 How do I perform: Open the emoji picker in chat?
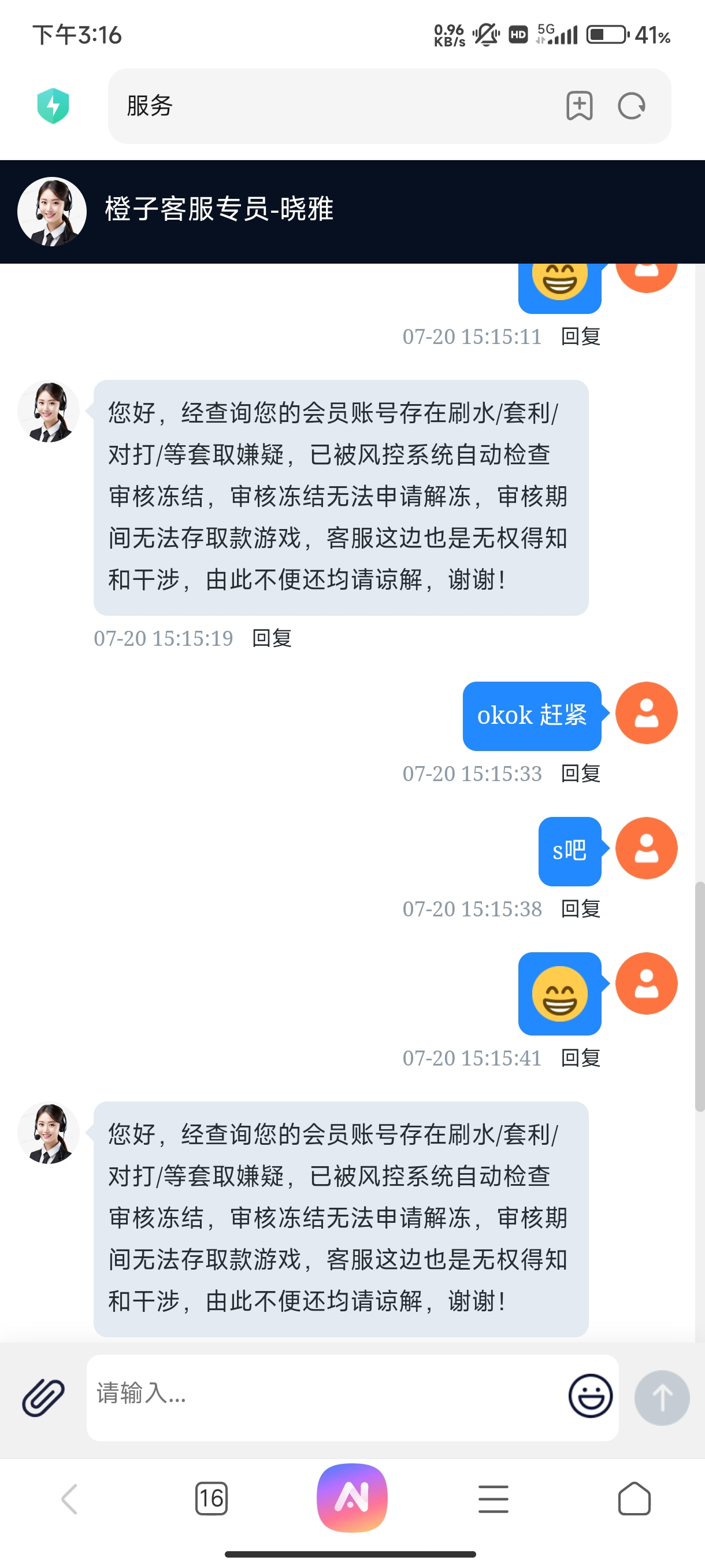590,1396
